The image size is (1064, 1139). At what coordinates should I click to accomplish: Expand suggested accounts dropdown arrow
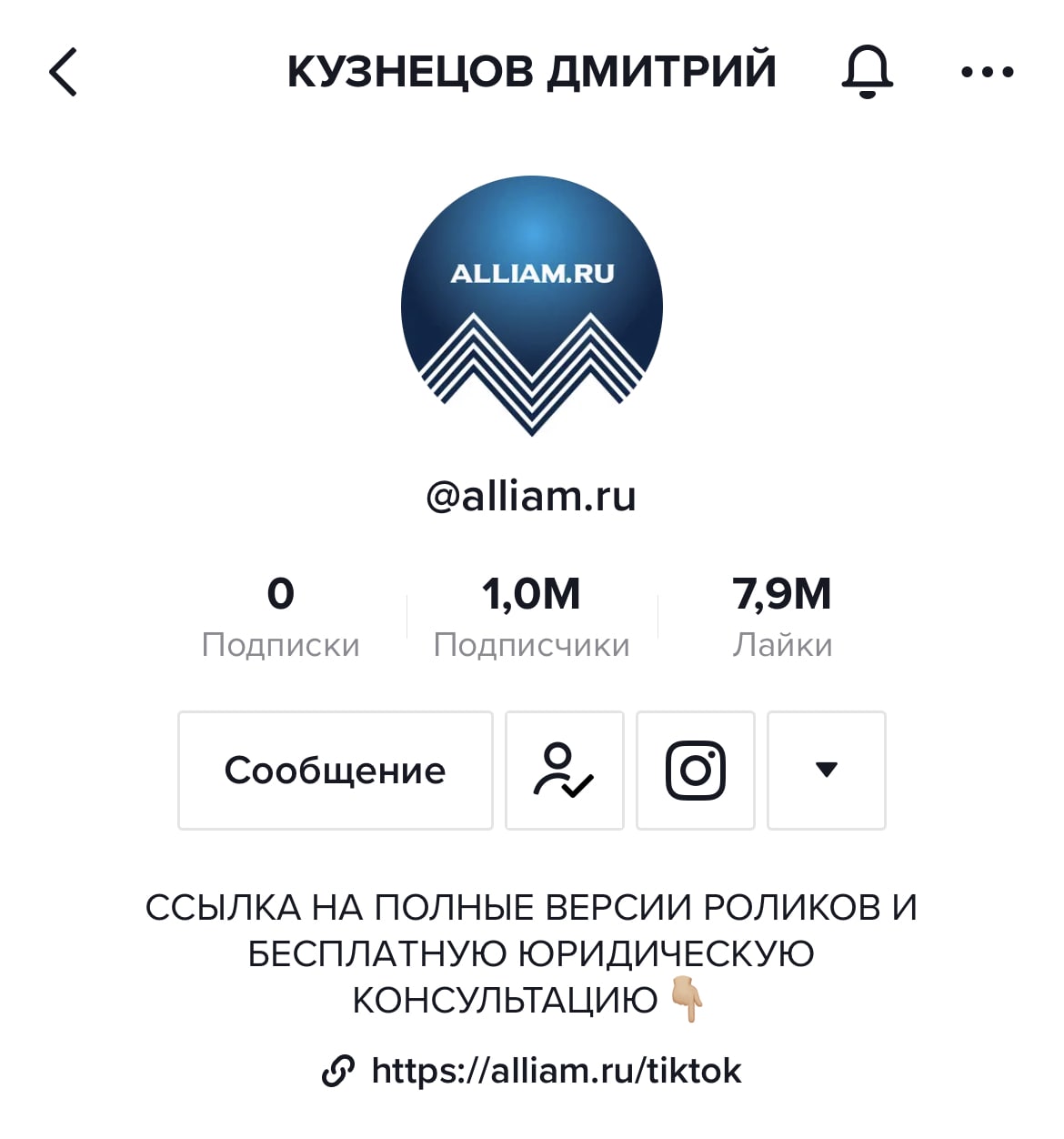826,771
